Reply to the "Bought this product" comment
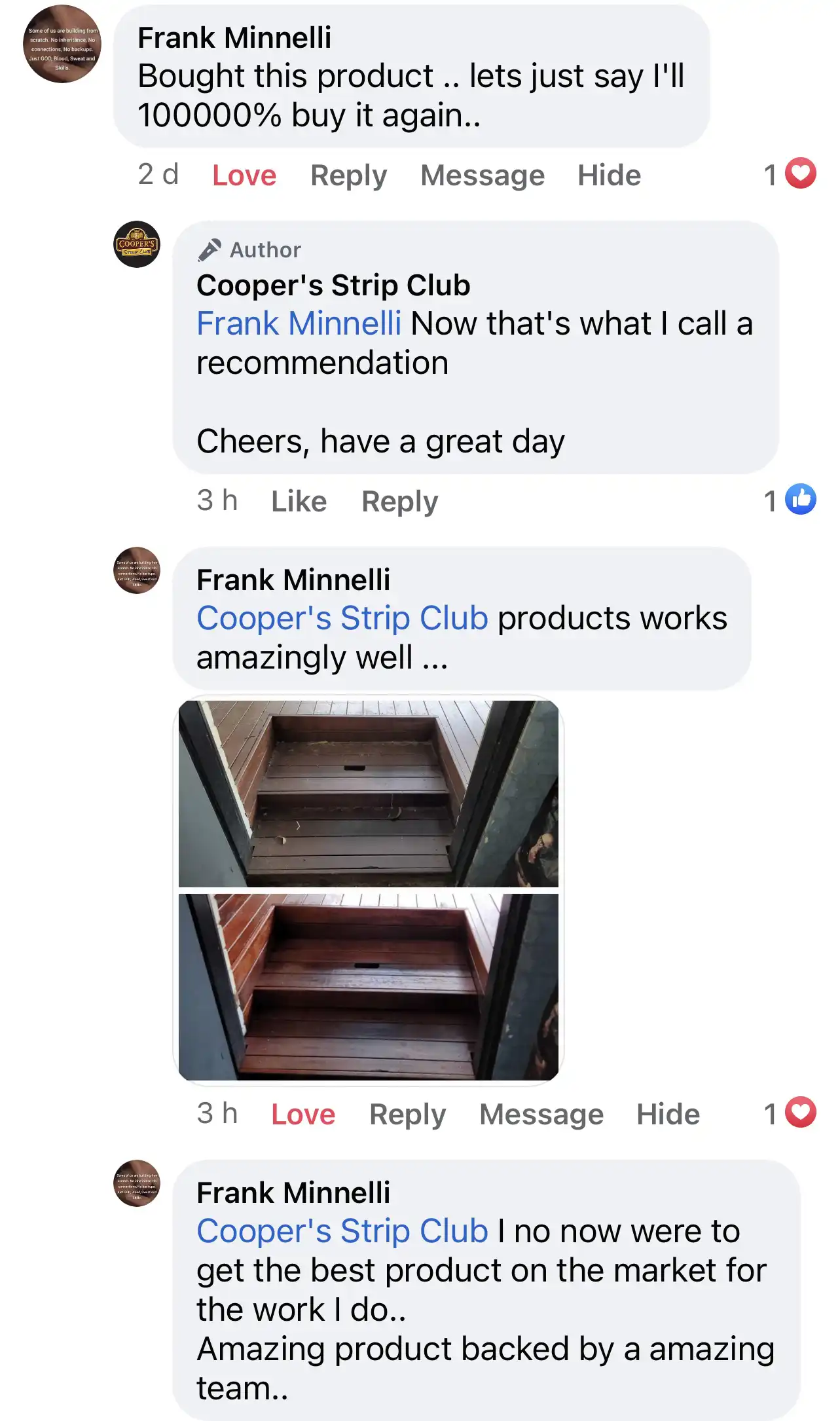This screenshot has height=1421, width=840. click(x=348, y=175)
